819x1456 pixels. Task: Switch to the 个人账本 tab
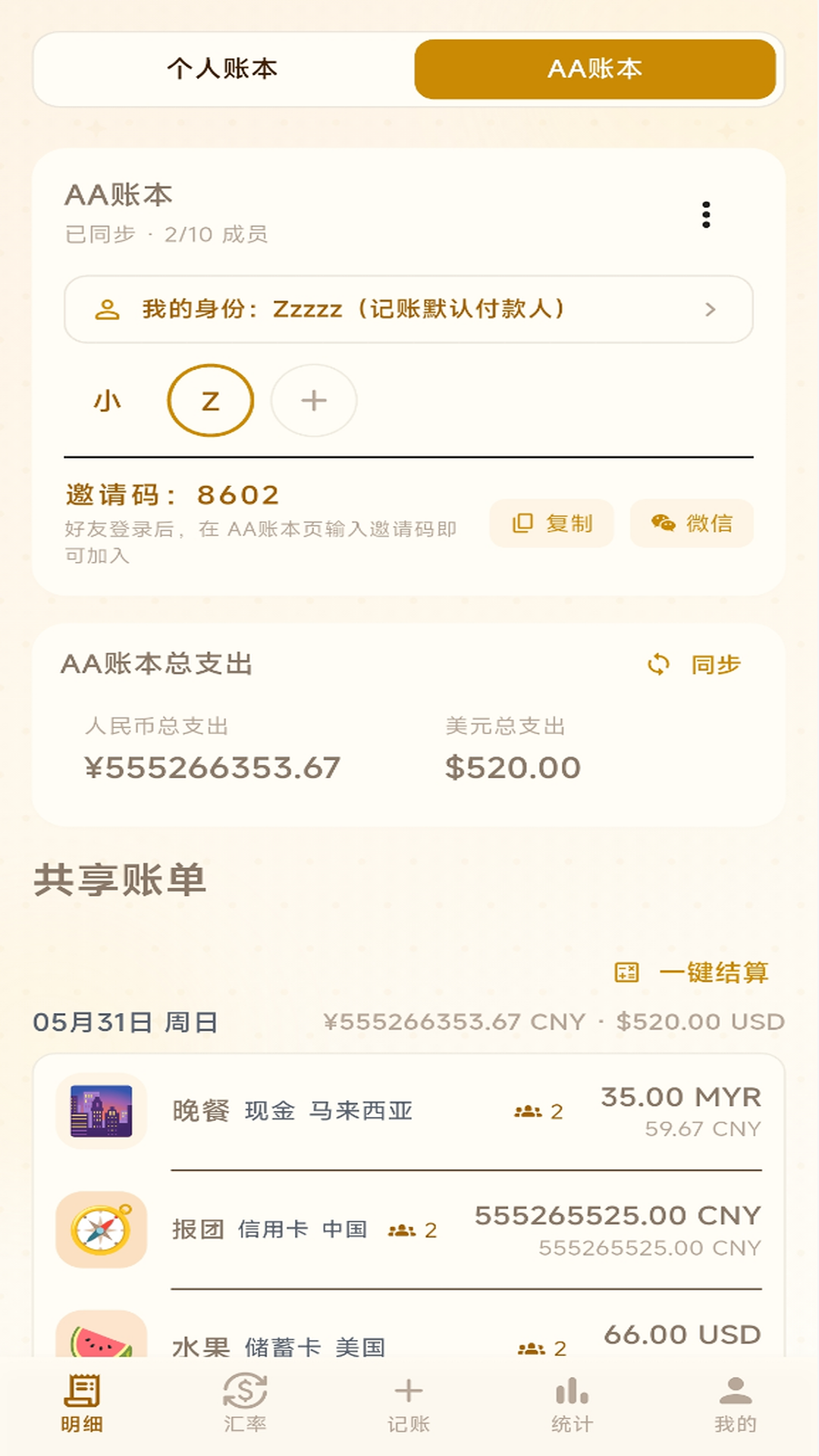click(x=223, y=69)
